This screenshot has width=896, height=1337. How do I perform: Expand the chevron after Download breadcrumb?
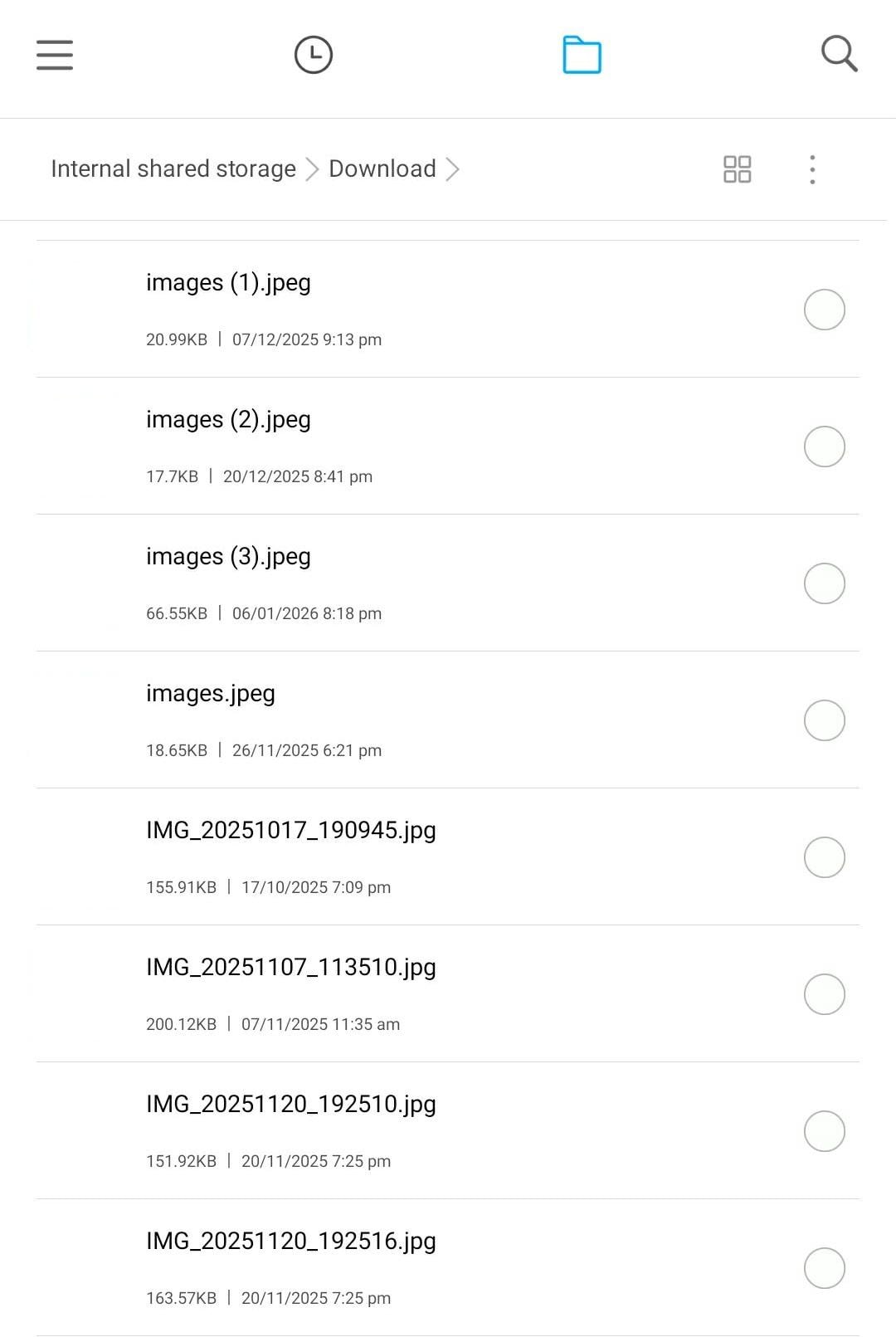455,168
